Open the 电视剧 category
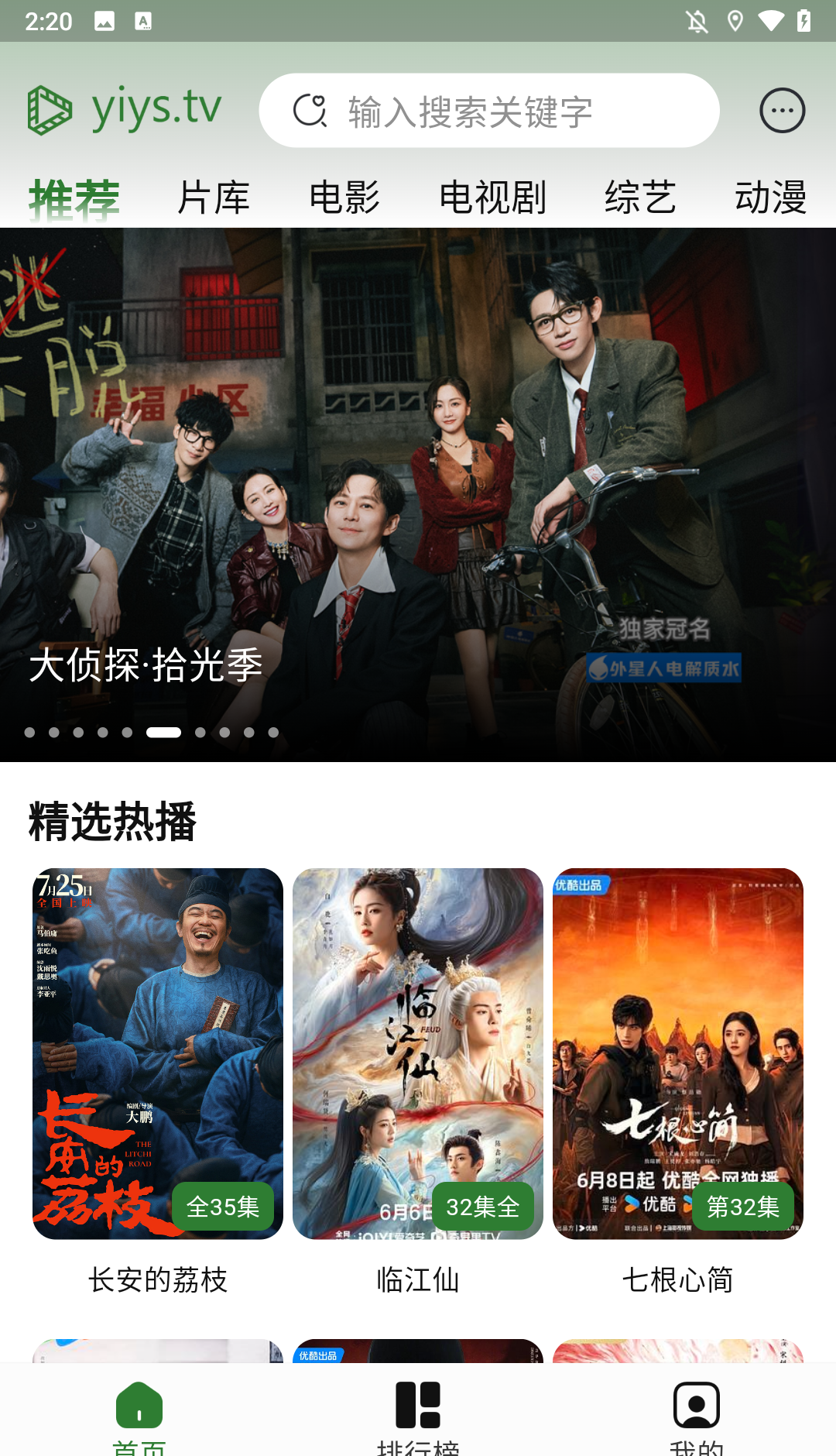 pyautogui.click(x=492, y=196)
